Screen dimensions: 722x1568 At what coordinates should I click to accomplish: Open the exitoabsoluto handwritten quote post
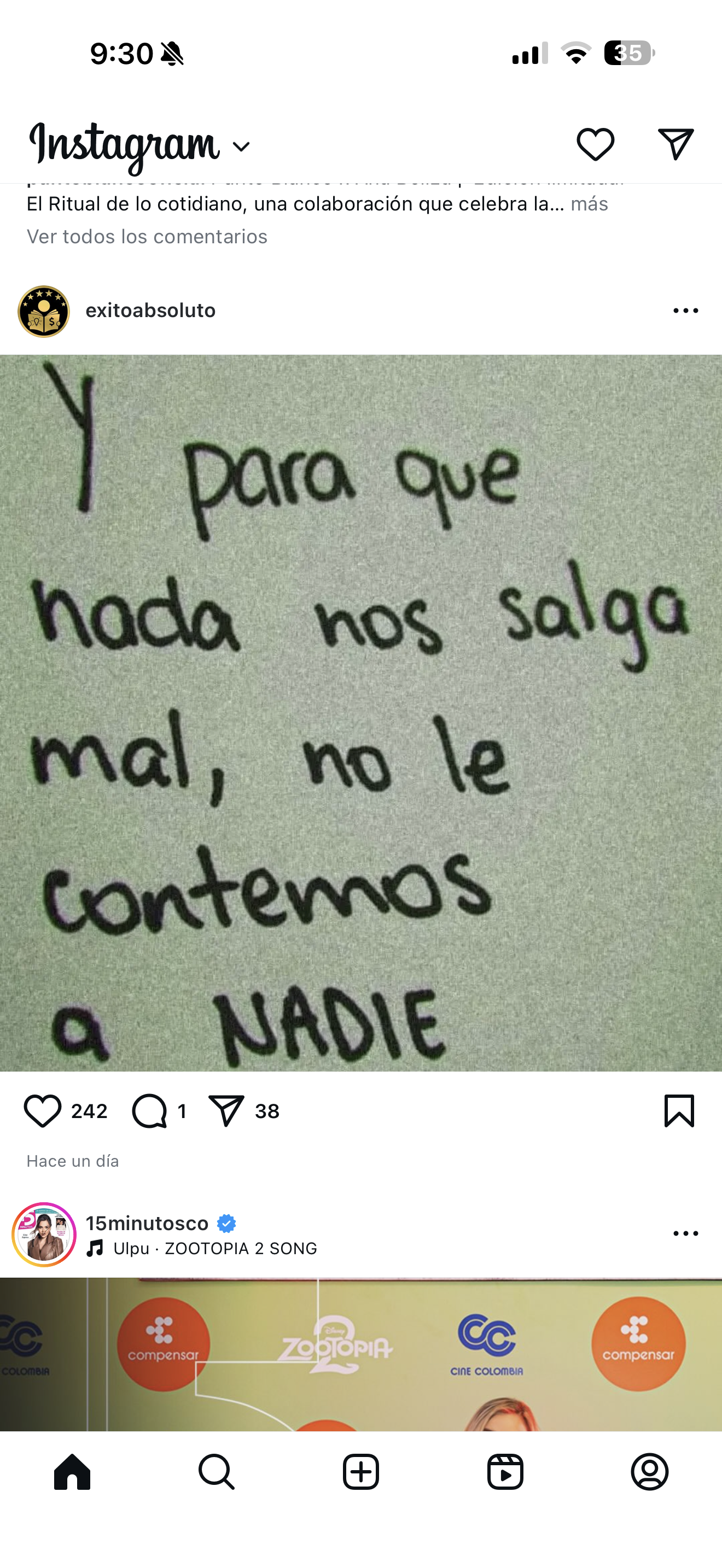(361, 712)
